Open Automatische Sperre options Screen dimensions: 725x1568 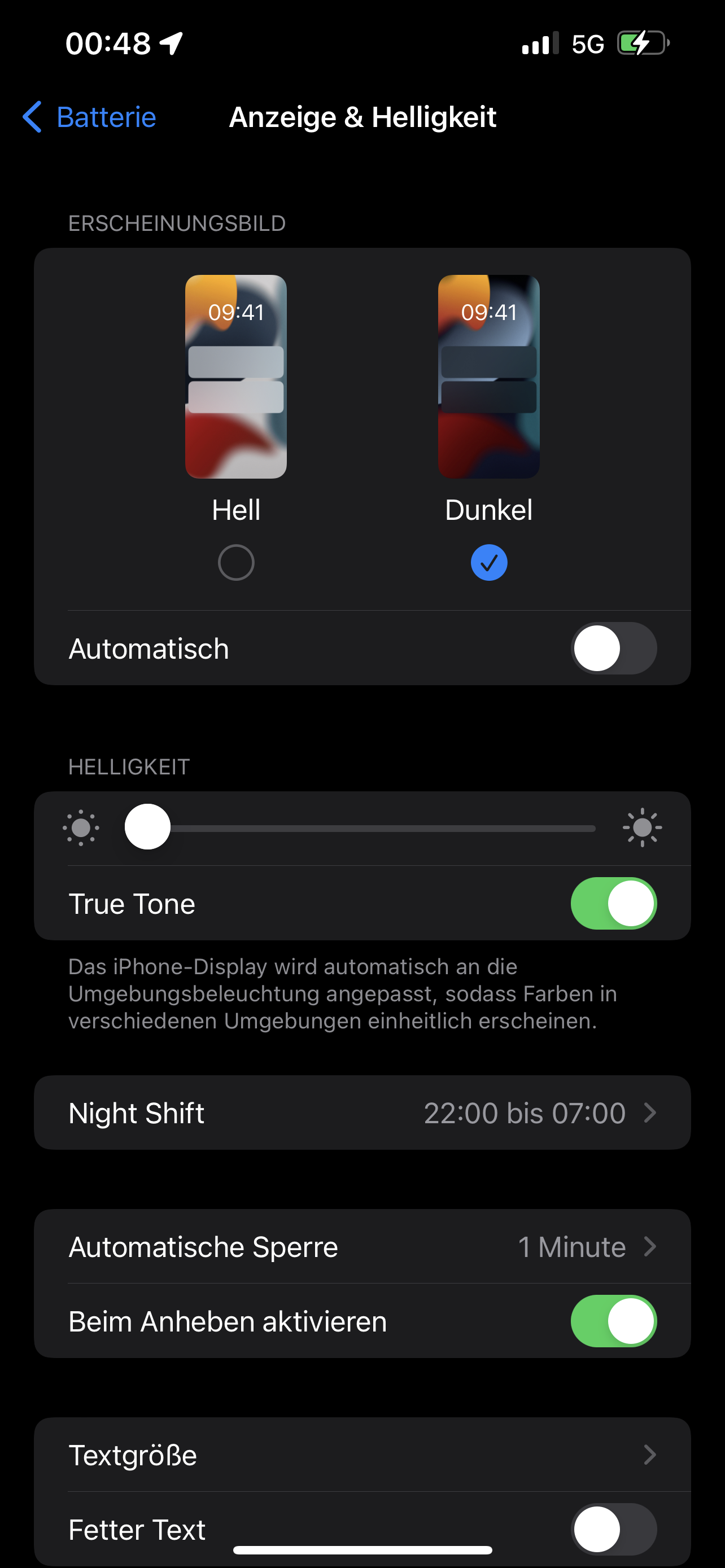[x=362, y=1247]
